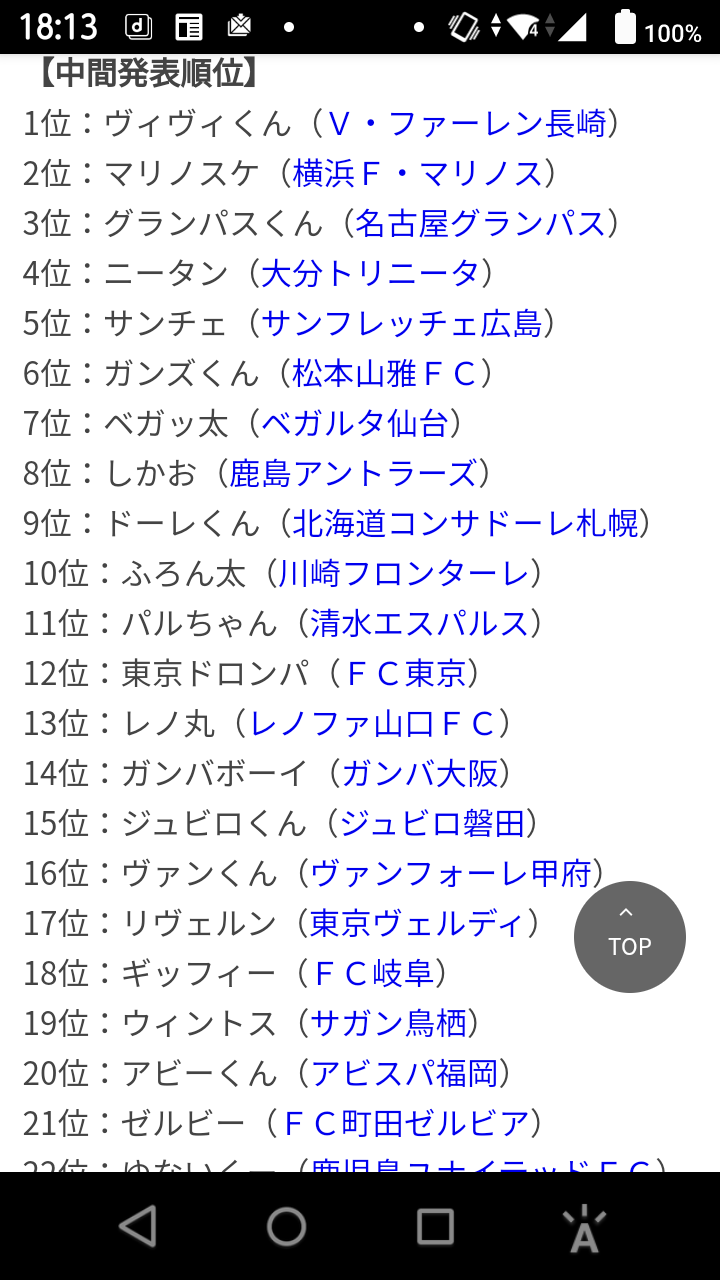
Task: Tap the 川崎フロンターレ link
Action: tap(402, 574)
